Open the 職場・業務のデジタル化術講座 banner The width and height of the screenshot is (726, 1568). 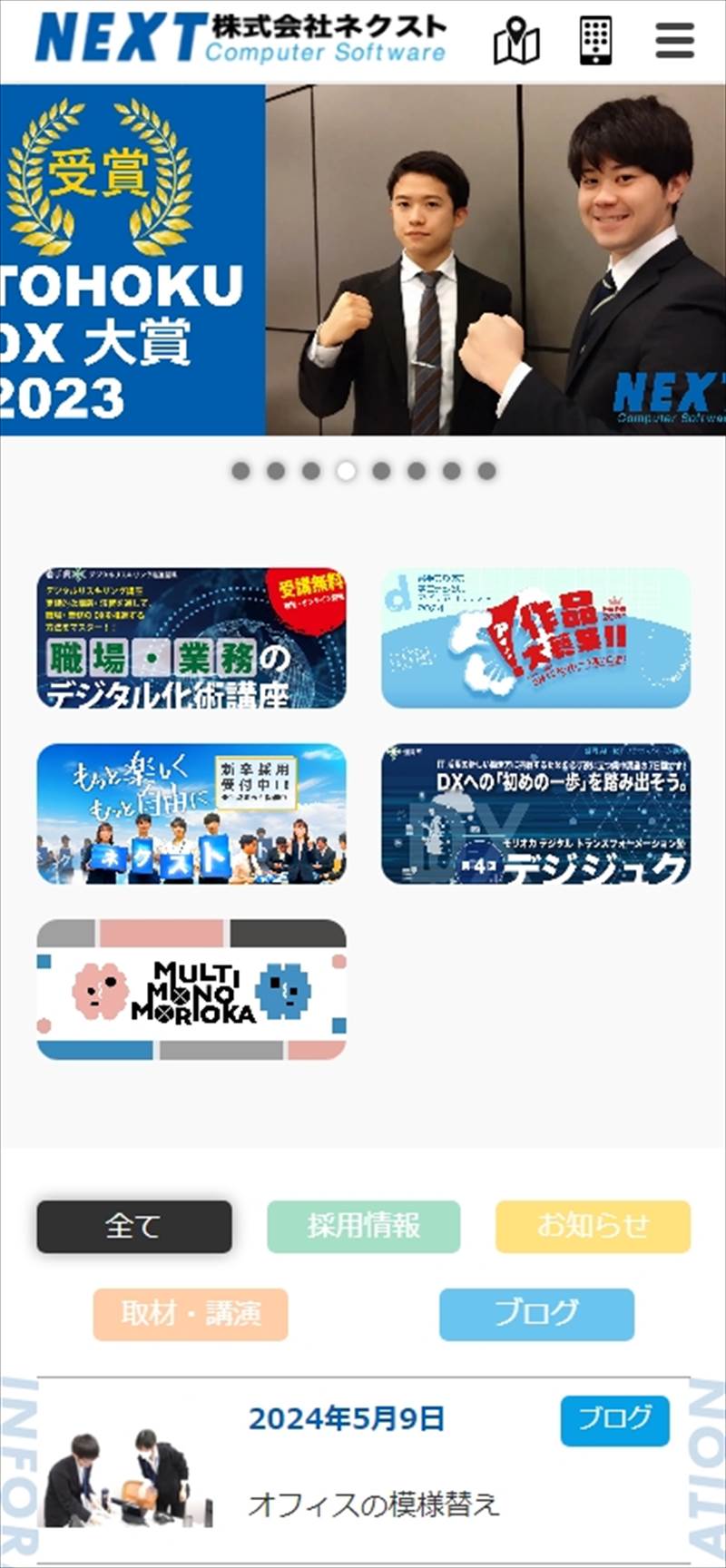coord(191,638)
